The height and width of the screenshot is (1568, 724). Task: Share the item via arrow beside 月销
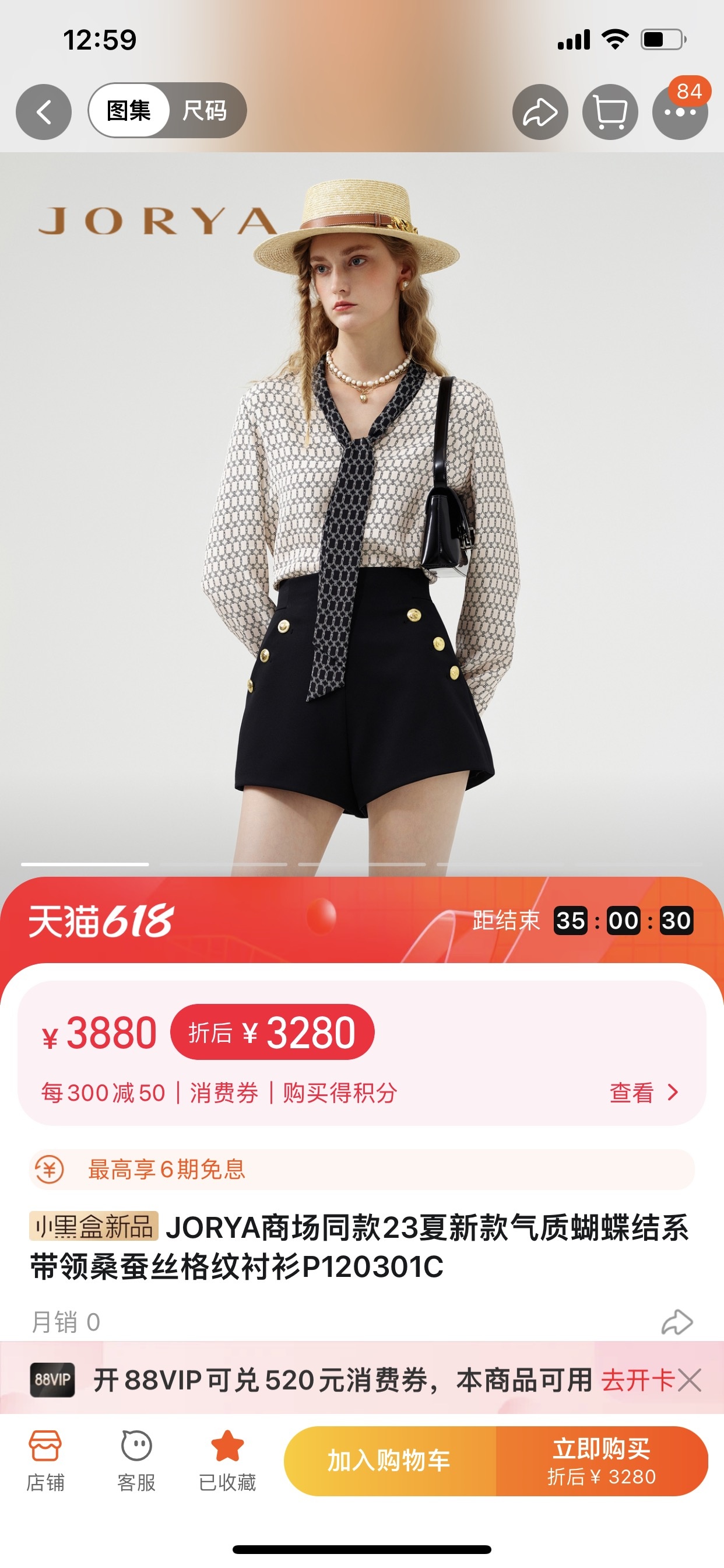click(x=677, y=1322)
